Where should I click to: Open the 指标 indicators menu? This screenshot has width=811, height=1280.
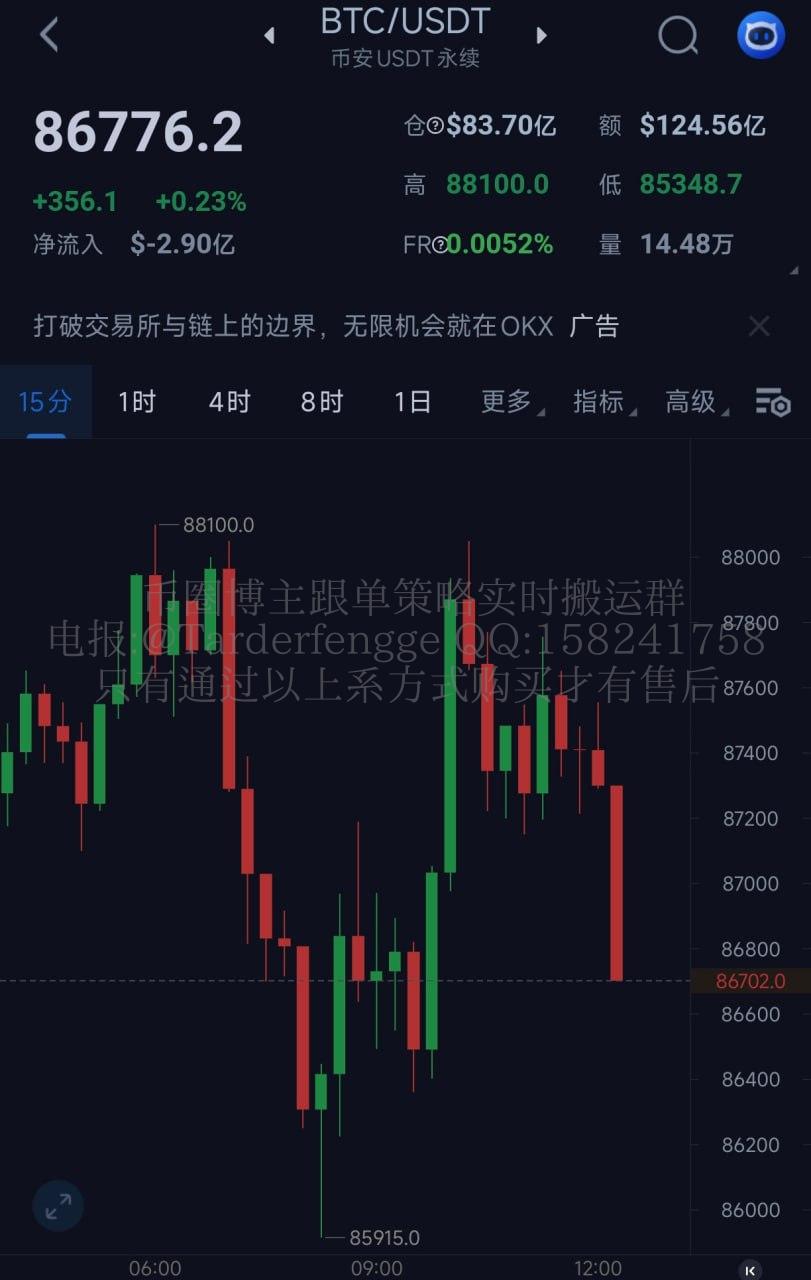click(600, 402)
